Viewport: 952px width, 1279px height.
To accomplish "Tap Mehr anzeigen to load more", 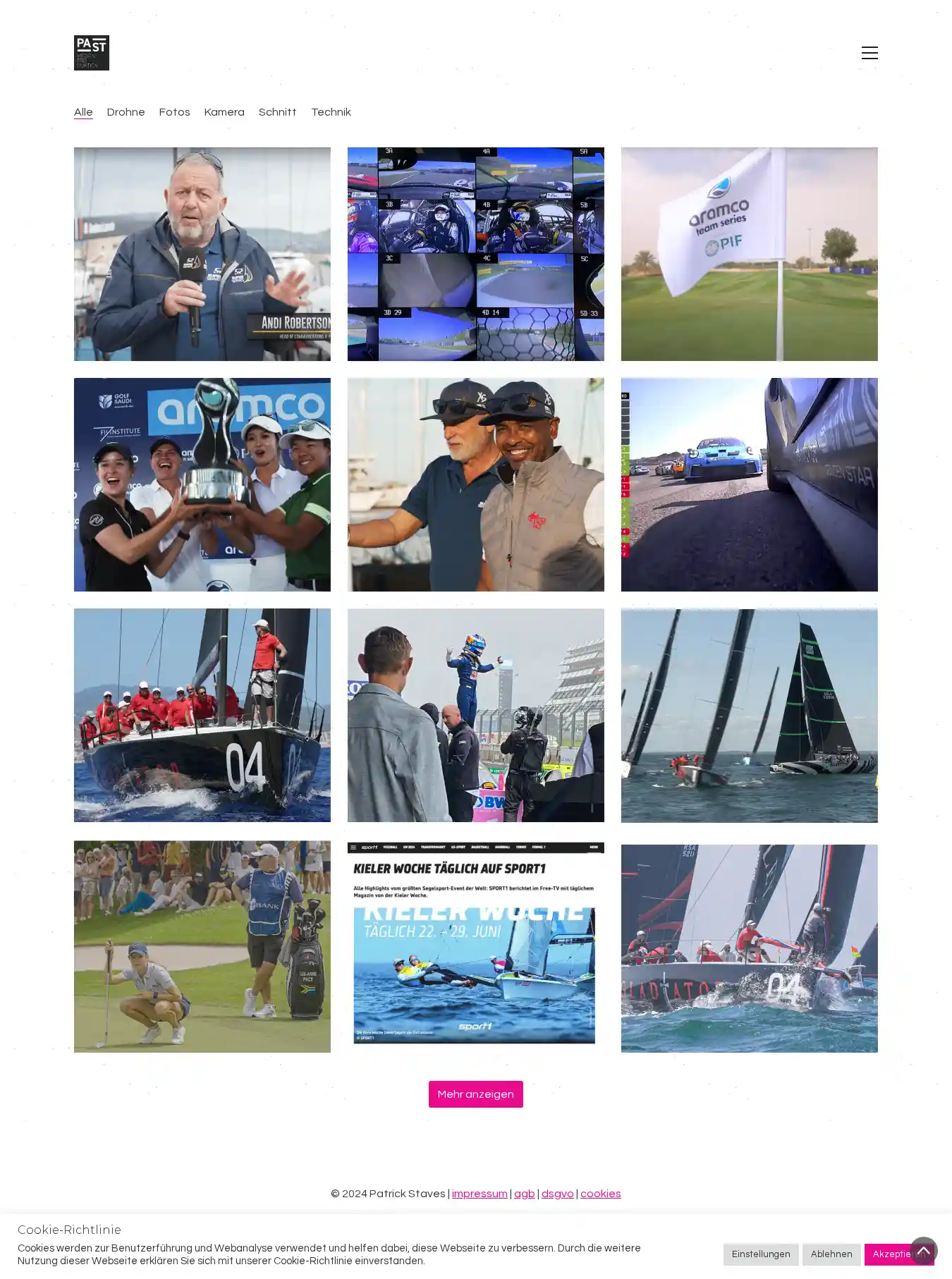I will point(475,1094).
